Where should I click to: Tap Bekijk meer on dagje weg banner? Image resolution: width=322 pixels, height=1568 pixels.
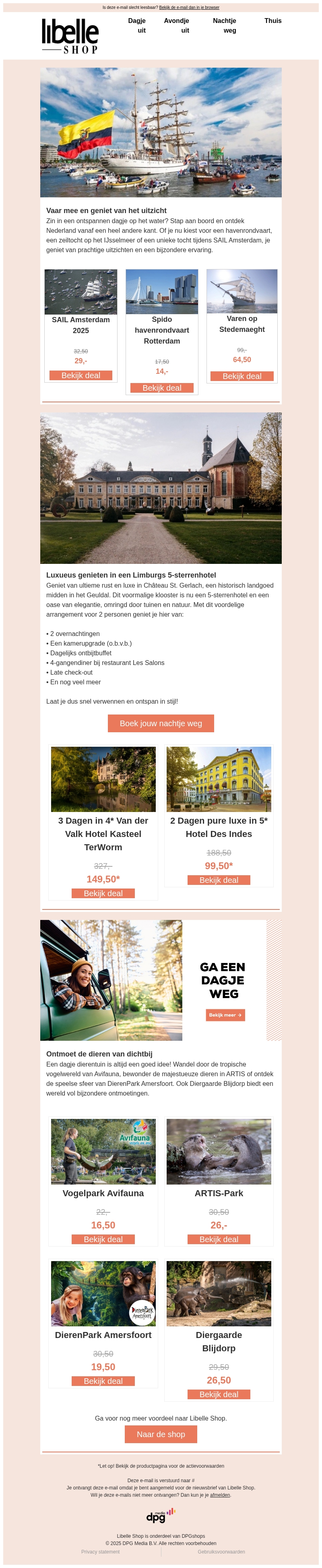[x=225, y=1015]
